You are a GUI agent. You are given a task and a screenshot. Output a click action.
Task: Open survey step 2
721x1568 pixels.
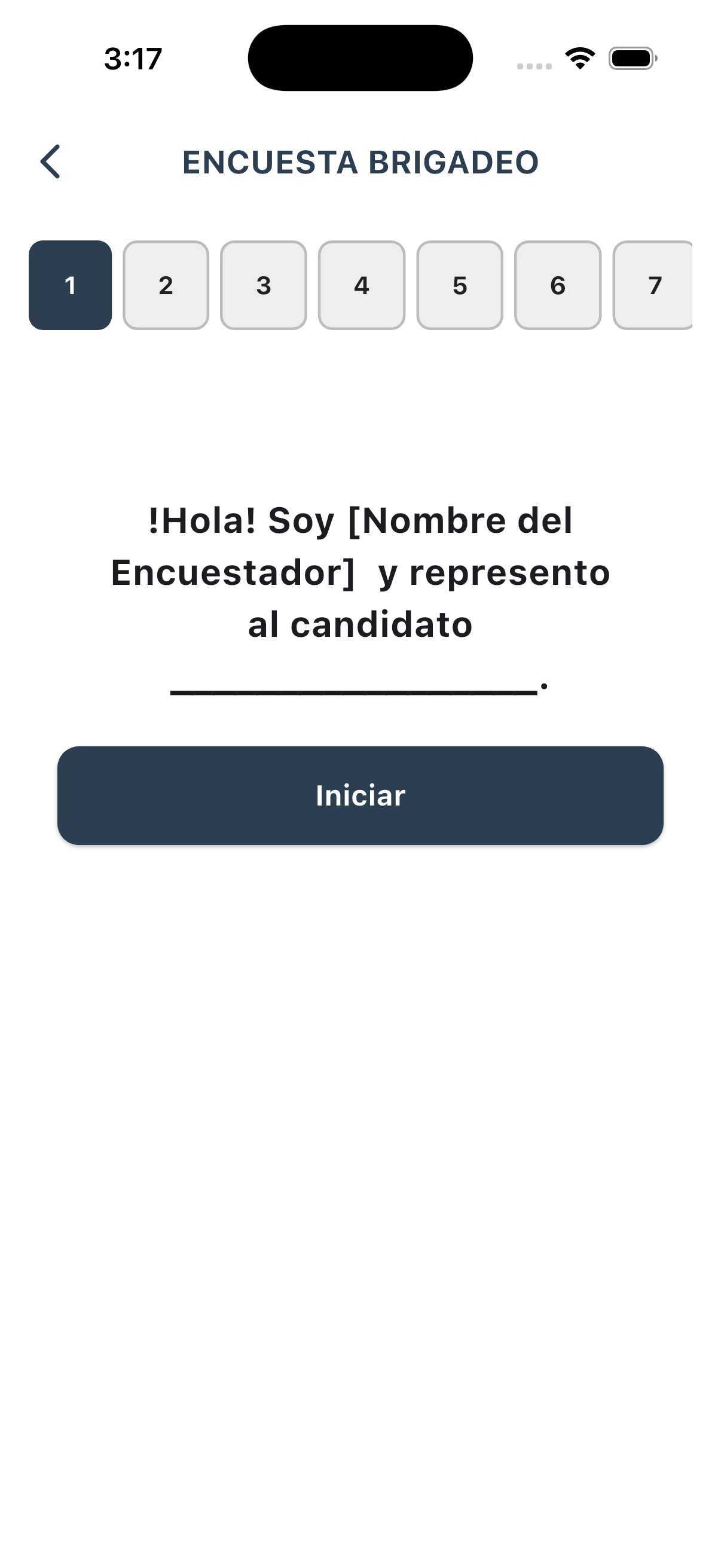point(166,285)
